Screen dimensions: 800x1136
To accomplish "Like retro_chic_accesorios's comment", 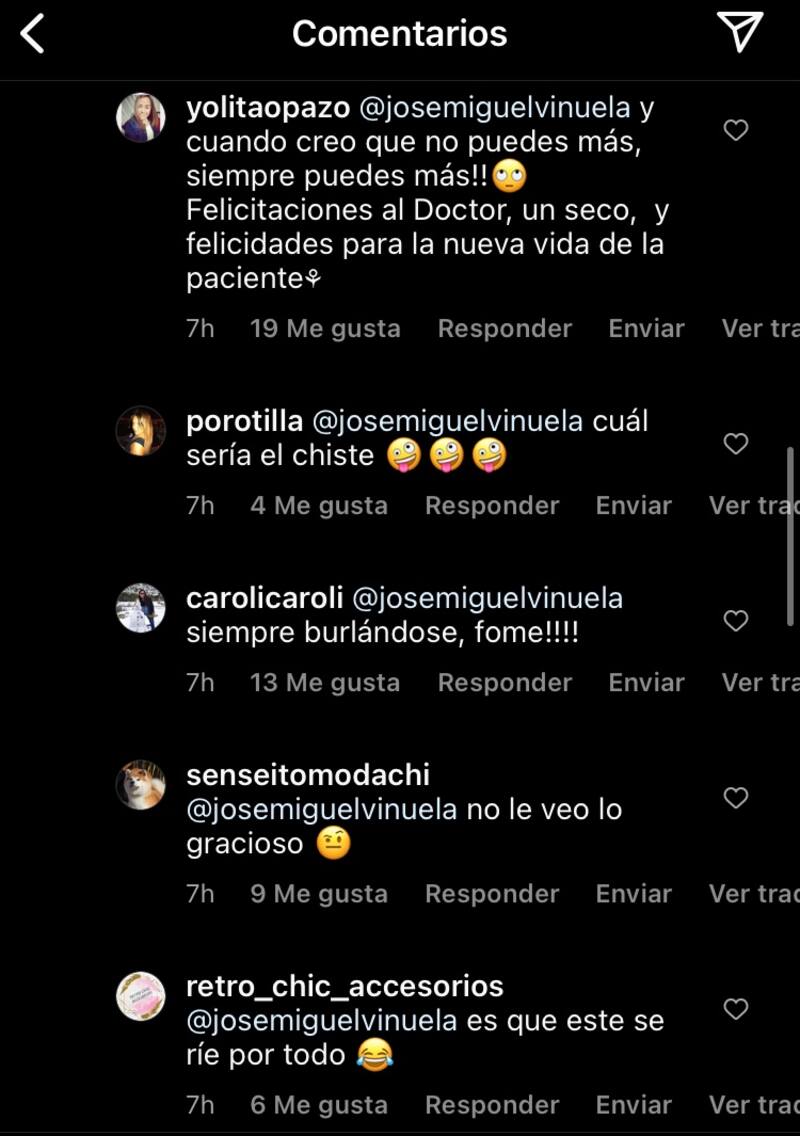I will 736,1009.
